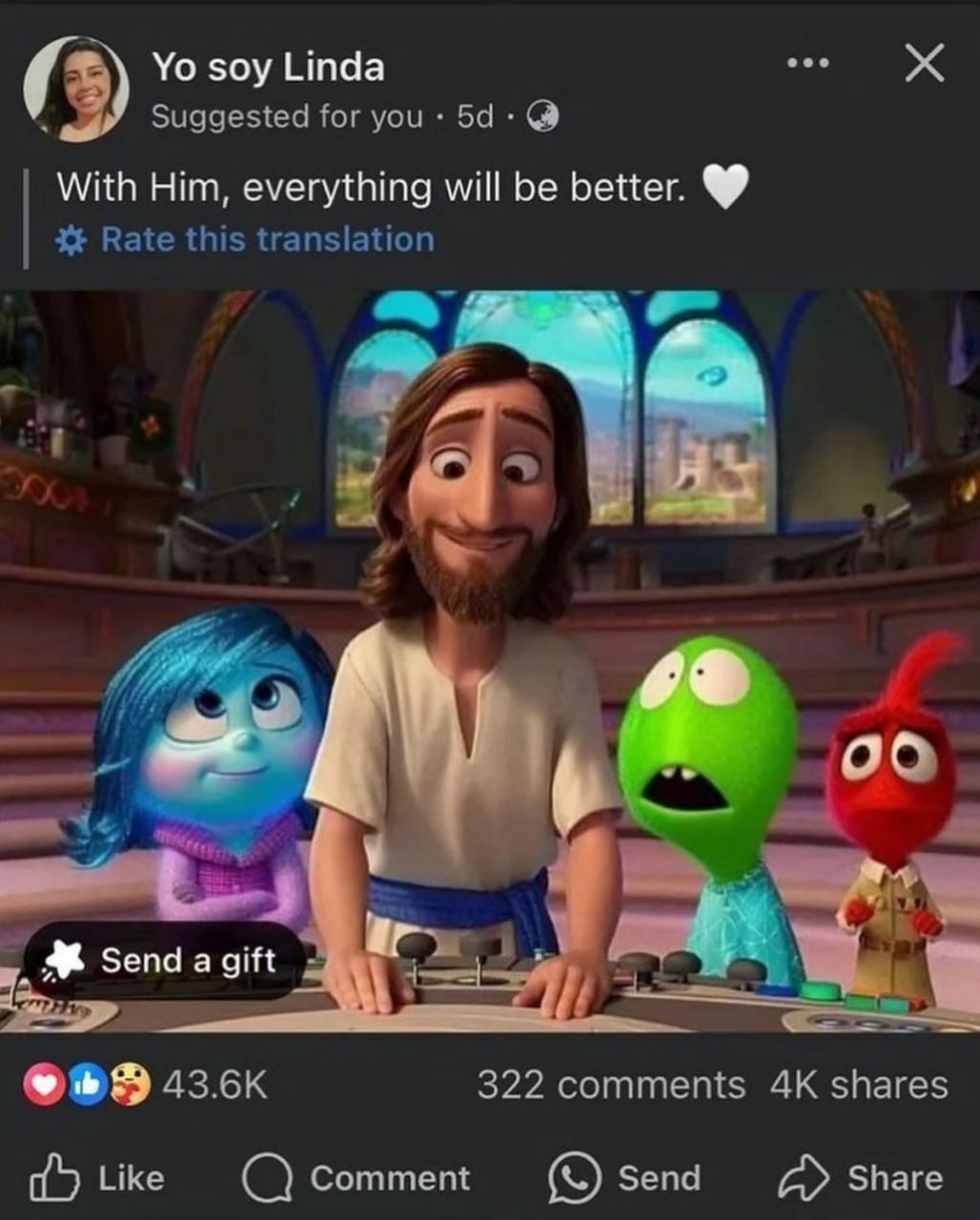Tap Send a gift
The height and width of the screenshot is (1220, 980).
[163, 961]
